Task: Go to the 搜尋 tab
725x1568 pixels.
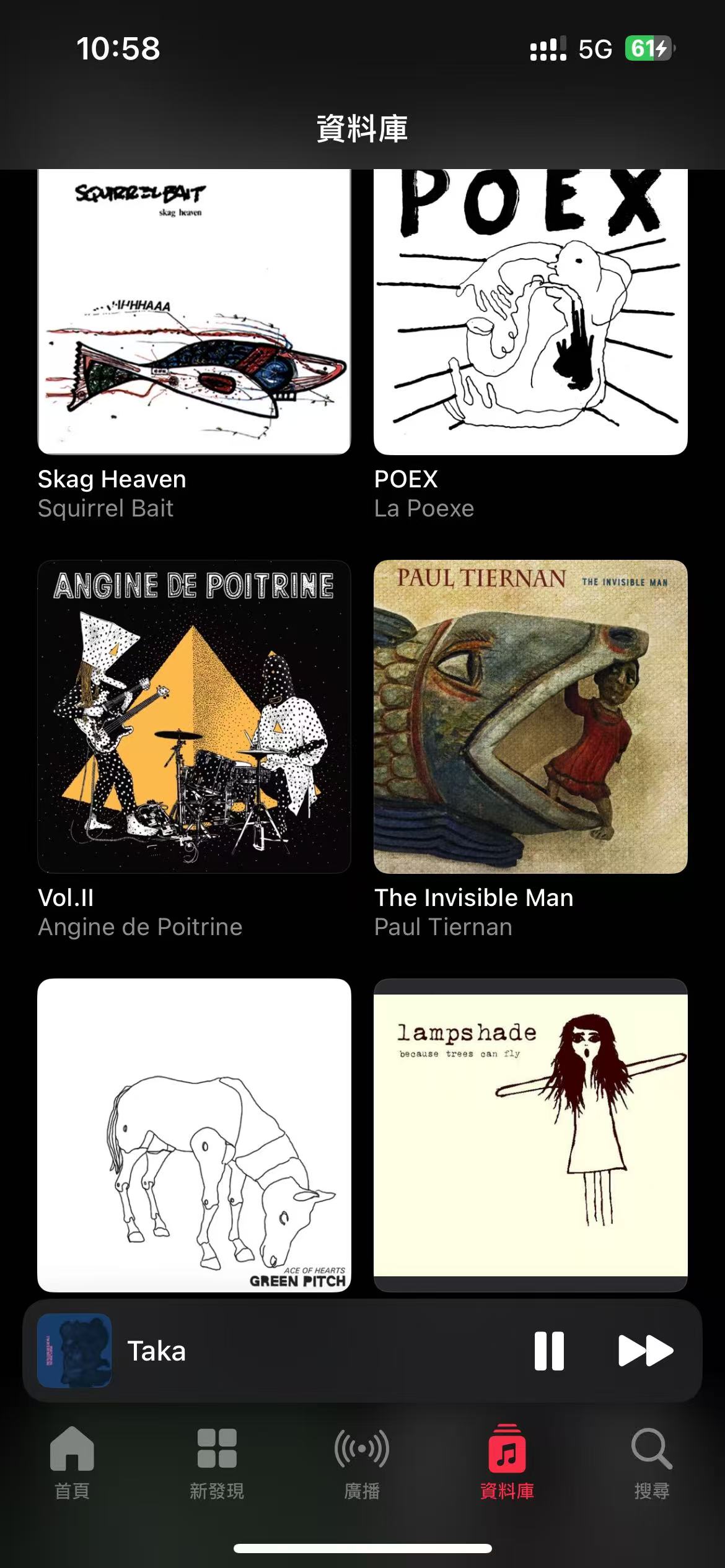Action: click(651, 1463)
